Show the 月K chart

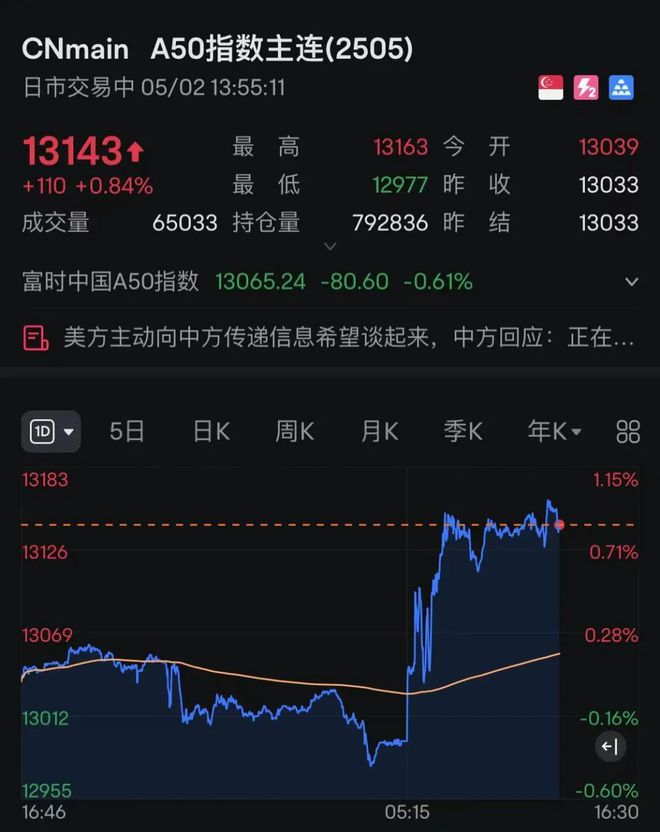click(379, 432)
